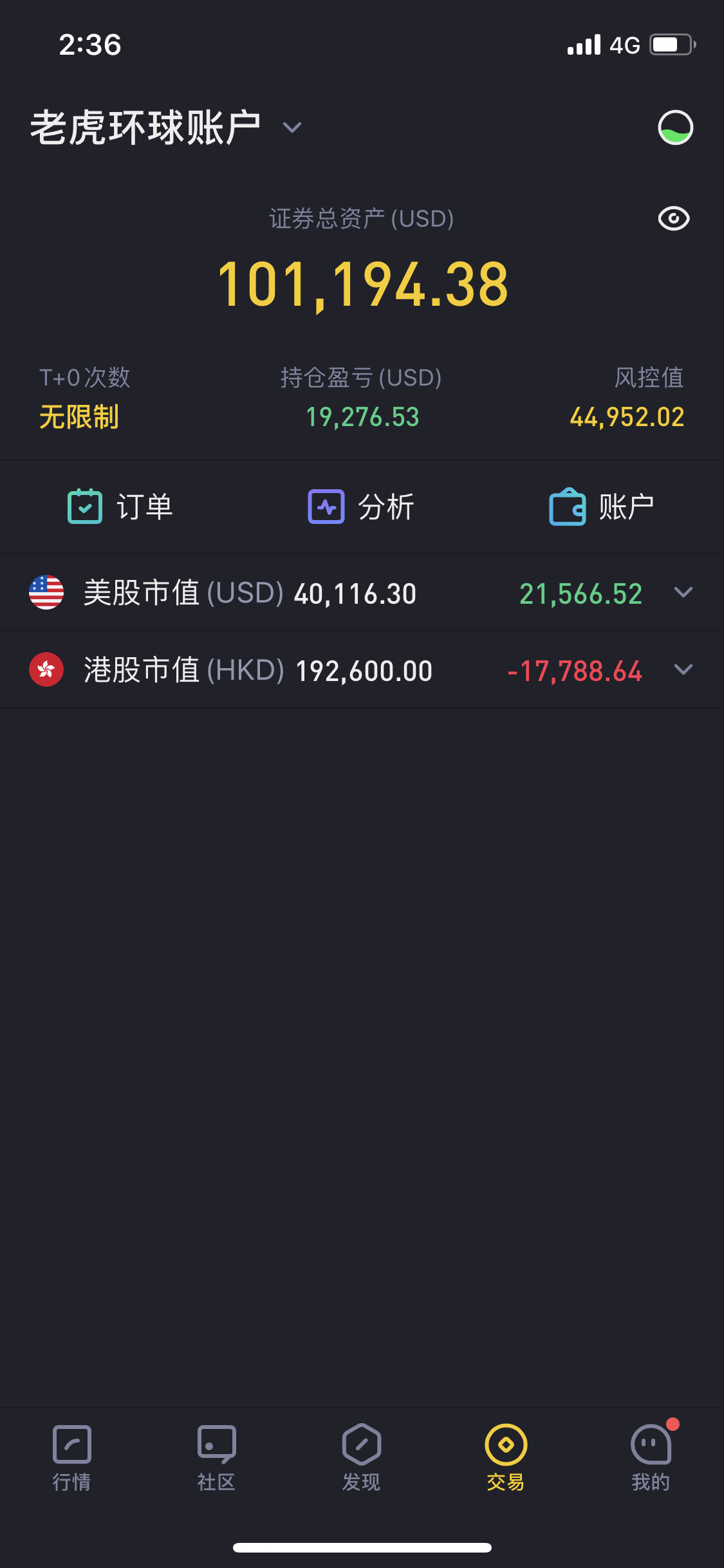Hide asset values with the eye icon
The image size is (724, 1568).
674,219
